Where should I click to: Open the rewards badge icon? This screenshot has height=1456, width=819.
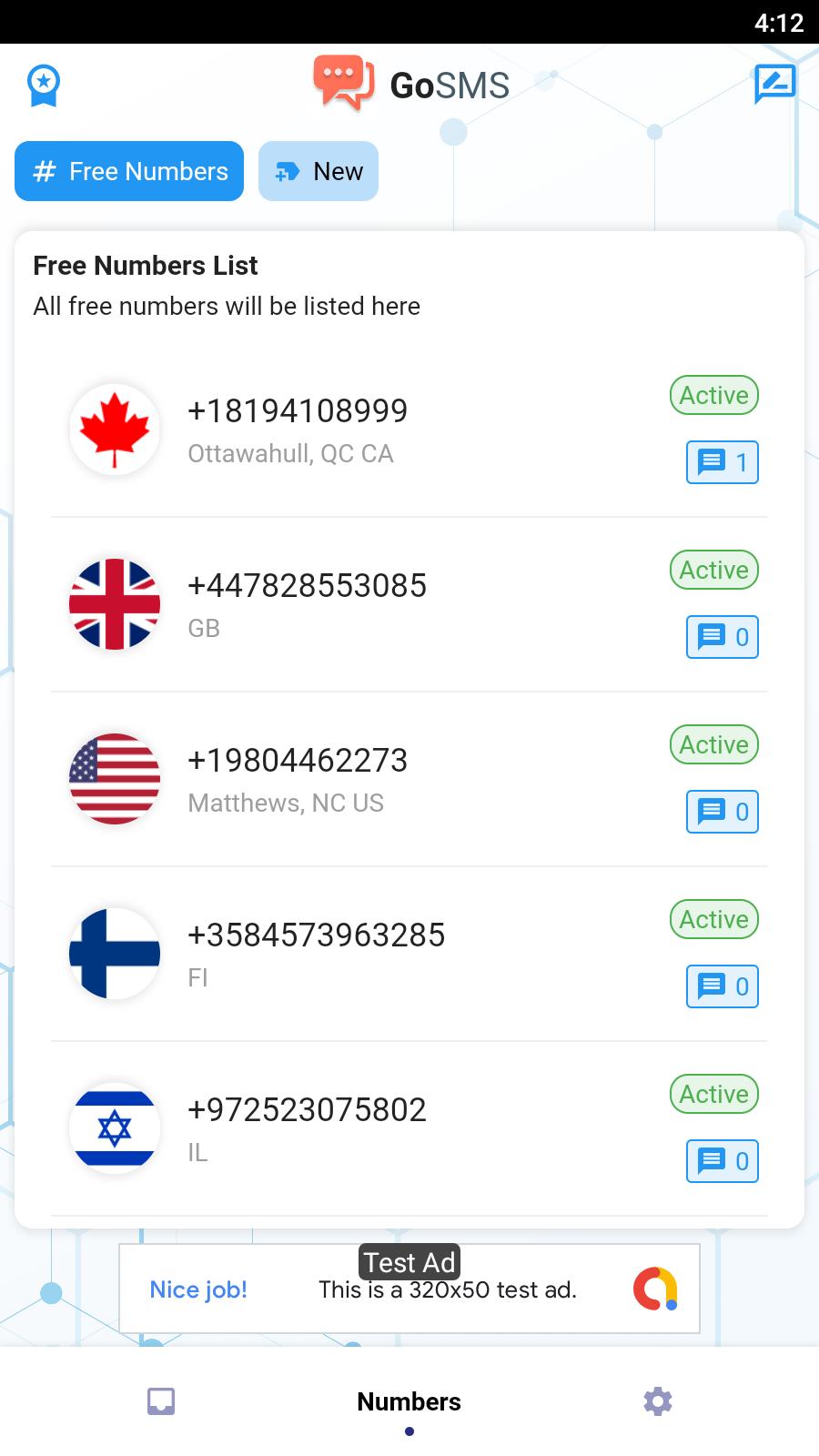pos(43,86)
